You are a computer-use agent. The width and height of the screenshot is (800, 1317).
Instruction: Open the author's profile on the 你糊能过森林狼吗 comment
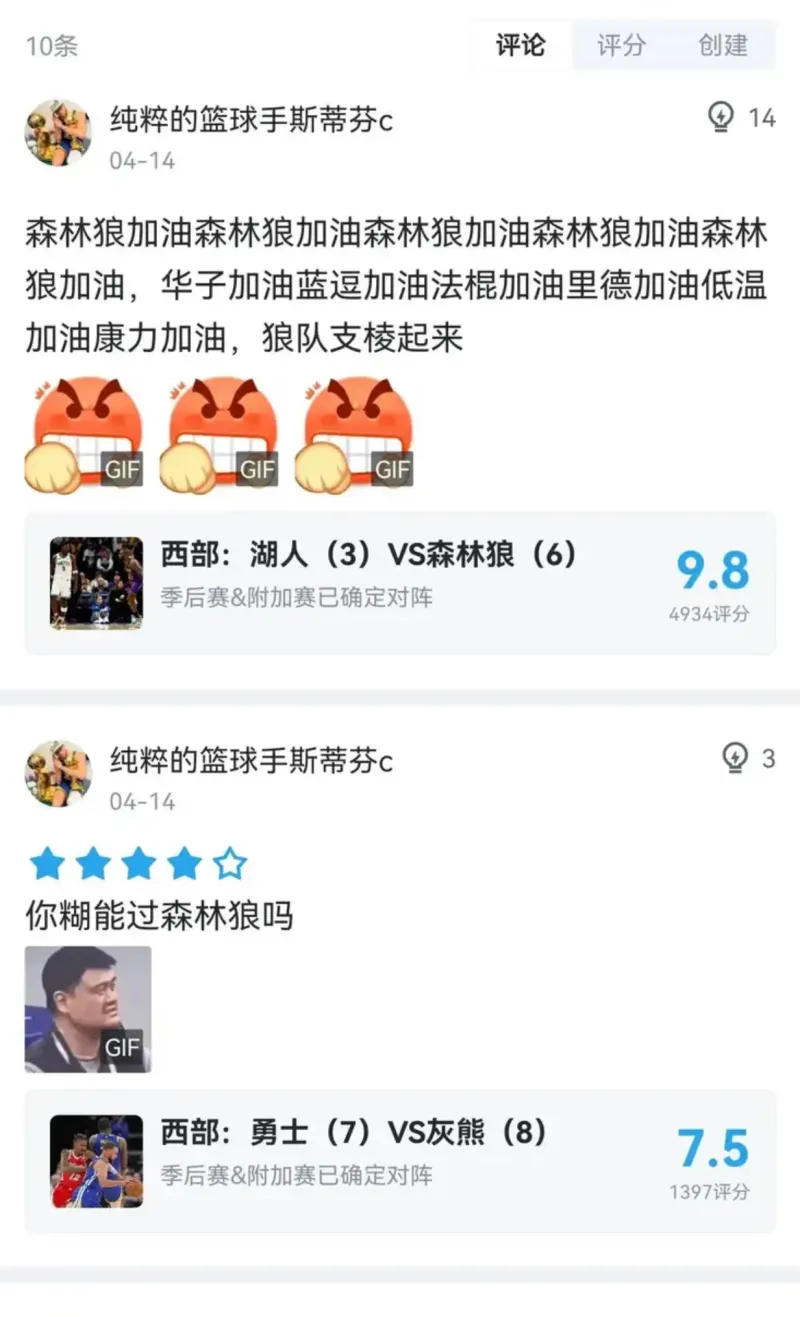pos(57,773)
